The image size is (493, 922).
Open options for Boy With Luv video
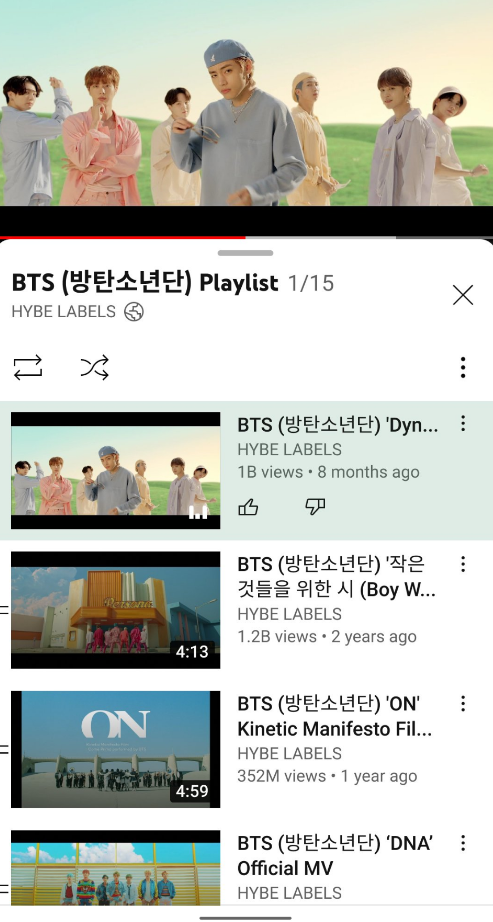463,564
